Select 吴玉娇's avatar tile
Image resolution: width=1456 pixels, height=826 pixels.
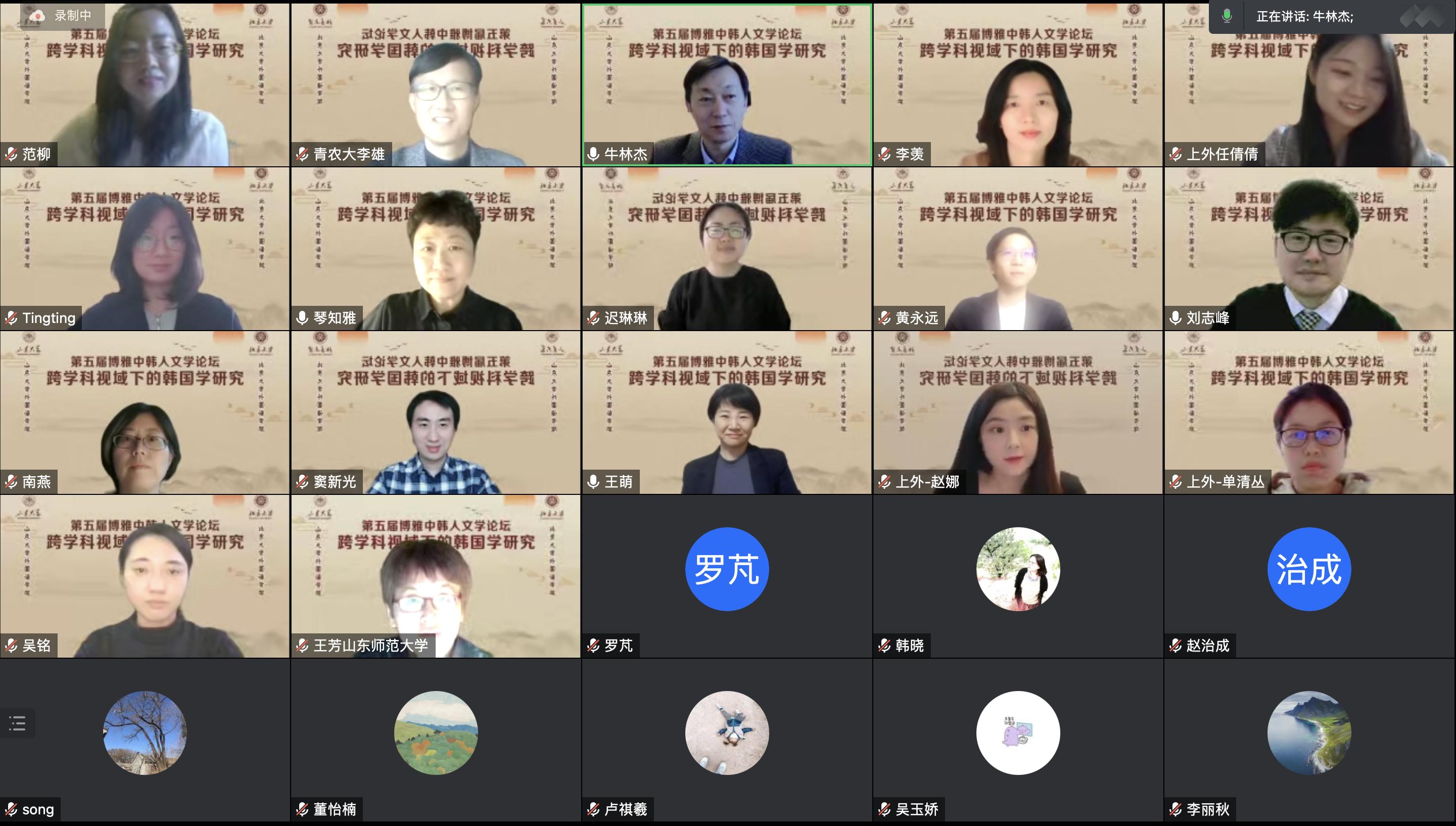(x=1018, y=732)
